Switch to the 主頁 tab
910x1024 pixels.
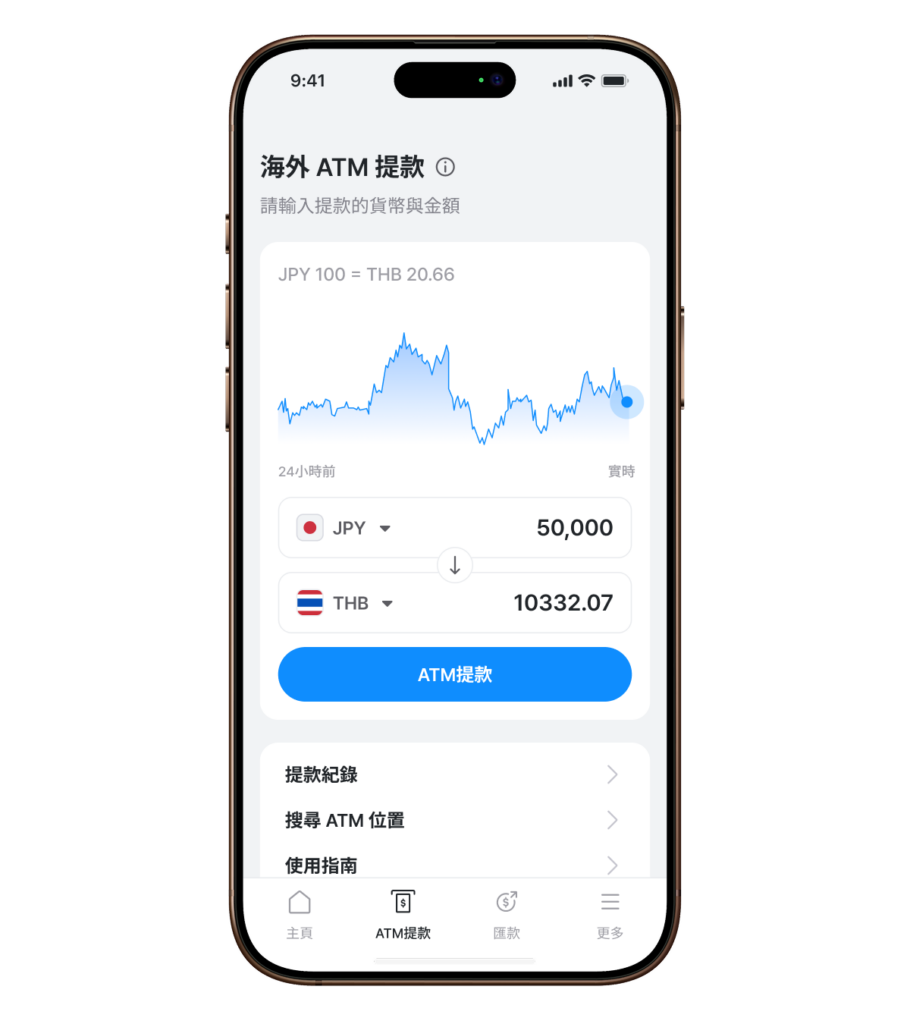tap(299, 914)
